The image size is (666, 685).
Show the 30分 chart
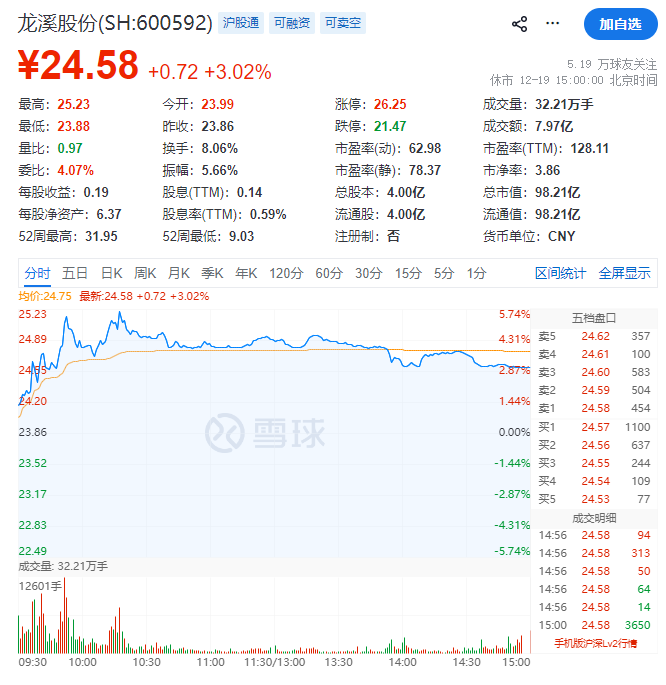[368, 272]
